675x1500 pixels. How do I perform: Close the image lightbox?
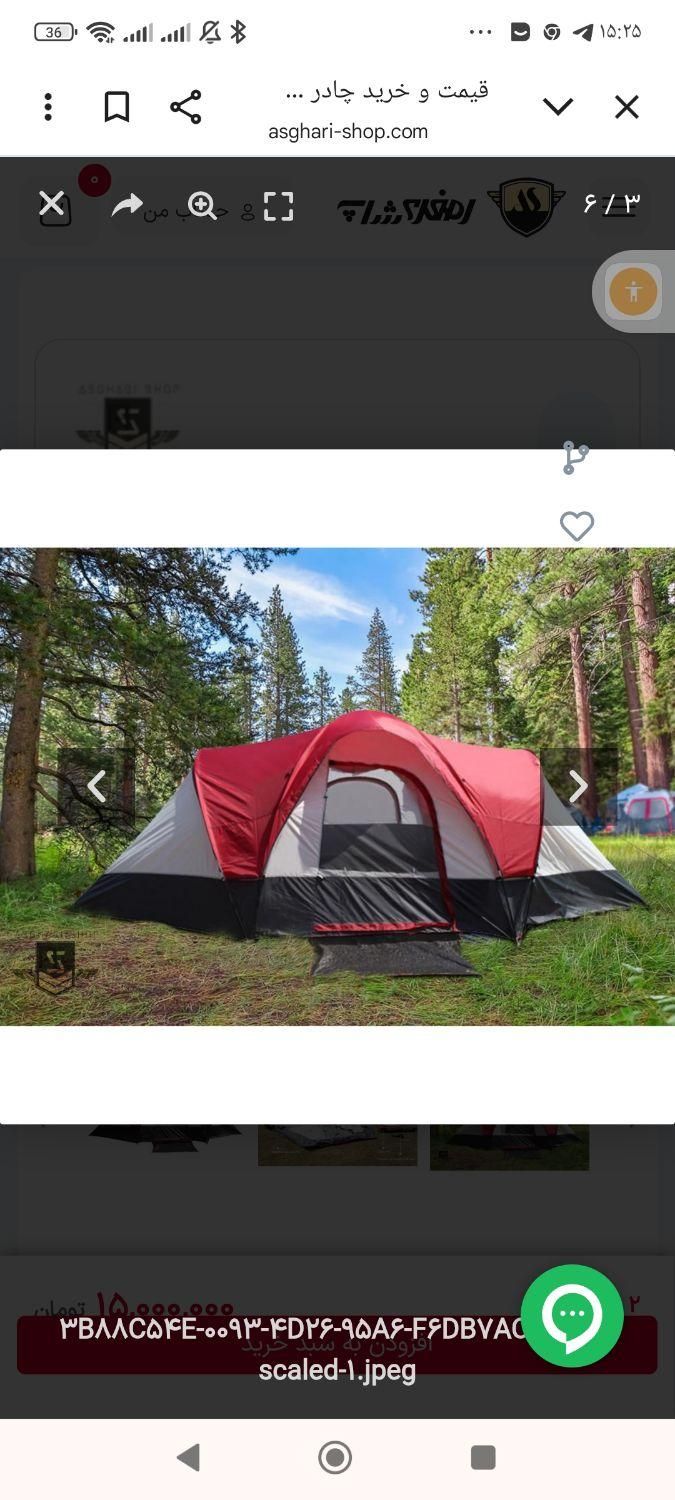[51, 205]
